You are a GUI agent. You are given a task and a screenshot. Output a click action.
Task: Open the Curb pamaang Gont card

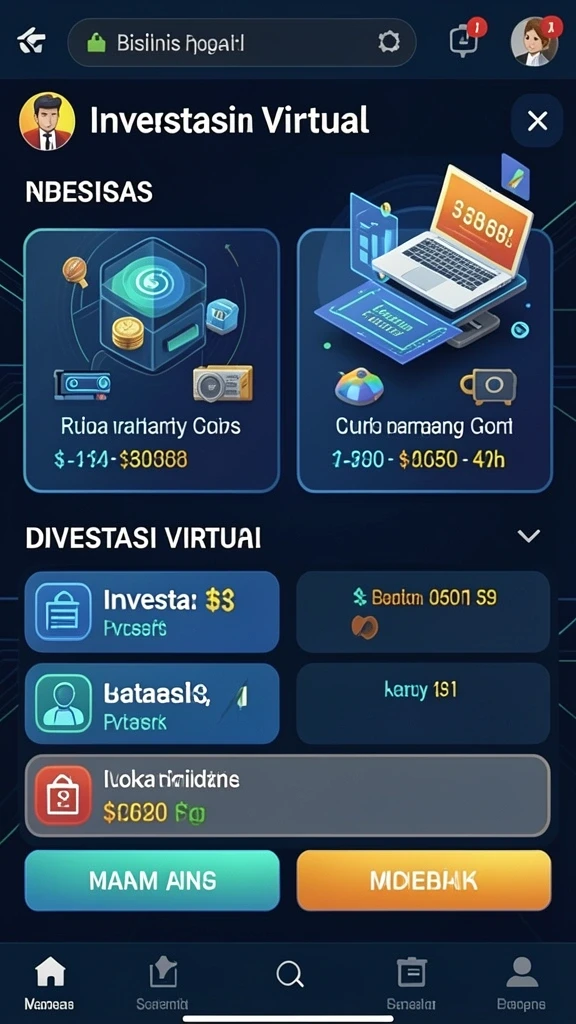(x=424, y=360)
